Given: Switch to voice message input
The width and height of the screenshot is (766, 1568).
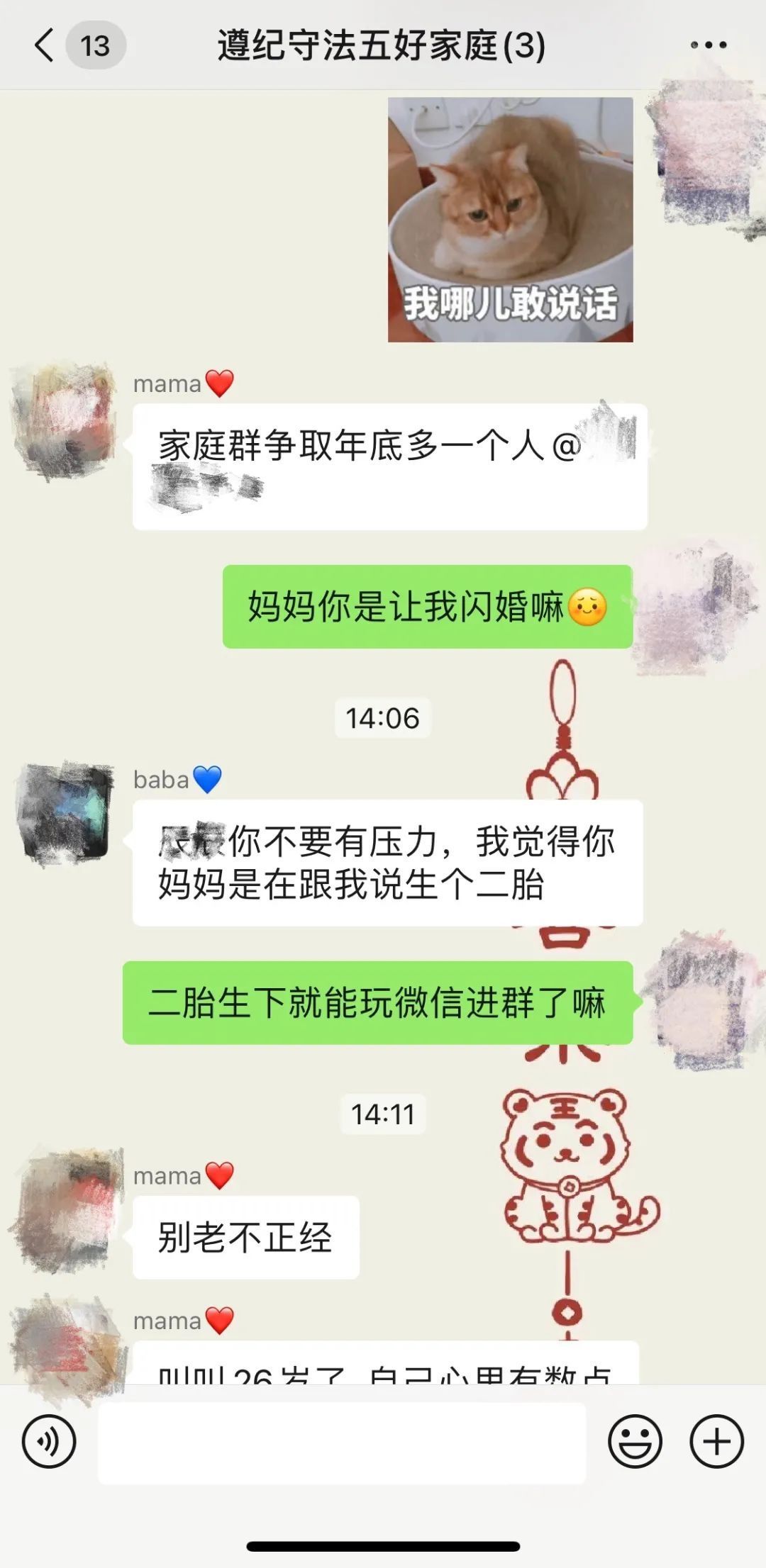Looking at the screenshot, I should (49, 1441).
